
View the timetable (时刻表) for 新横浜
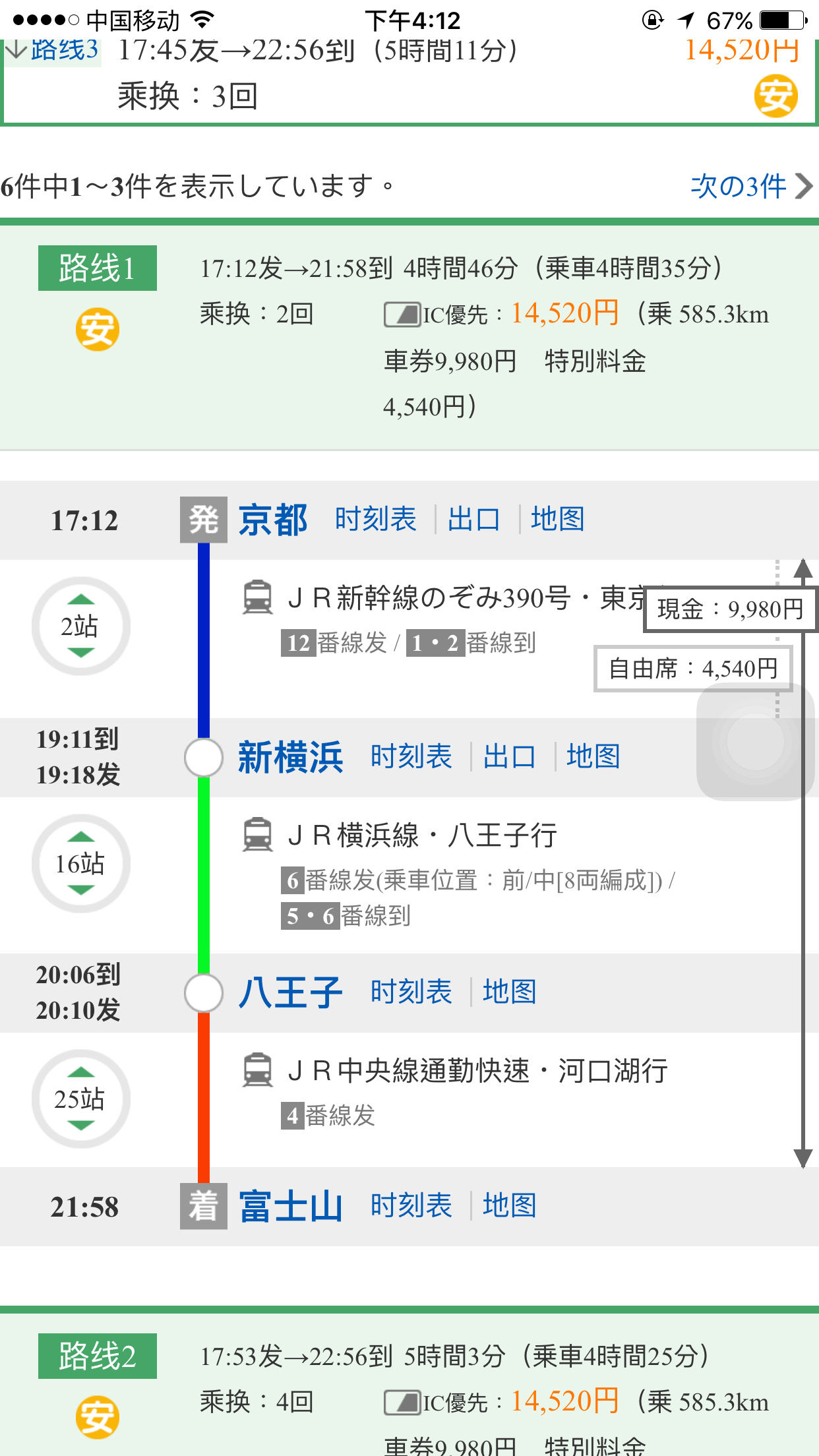click(411, 757)
